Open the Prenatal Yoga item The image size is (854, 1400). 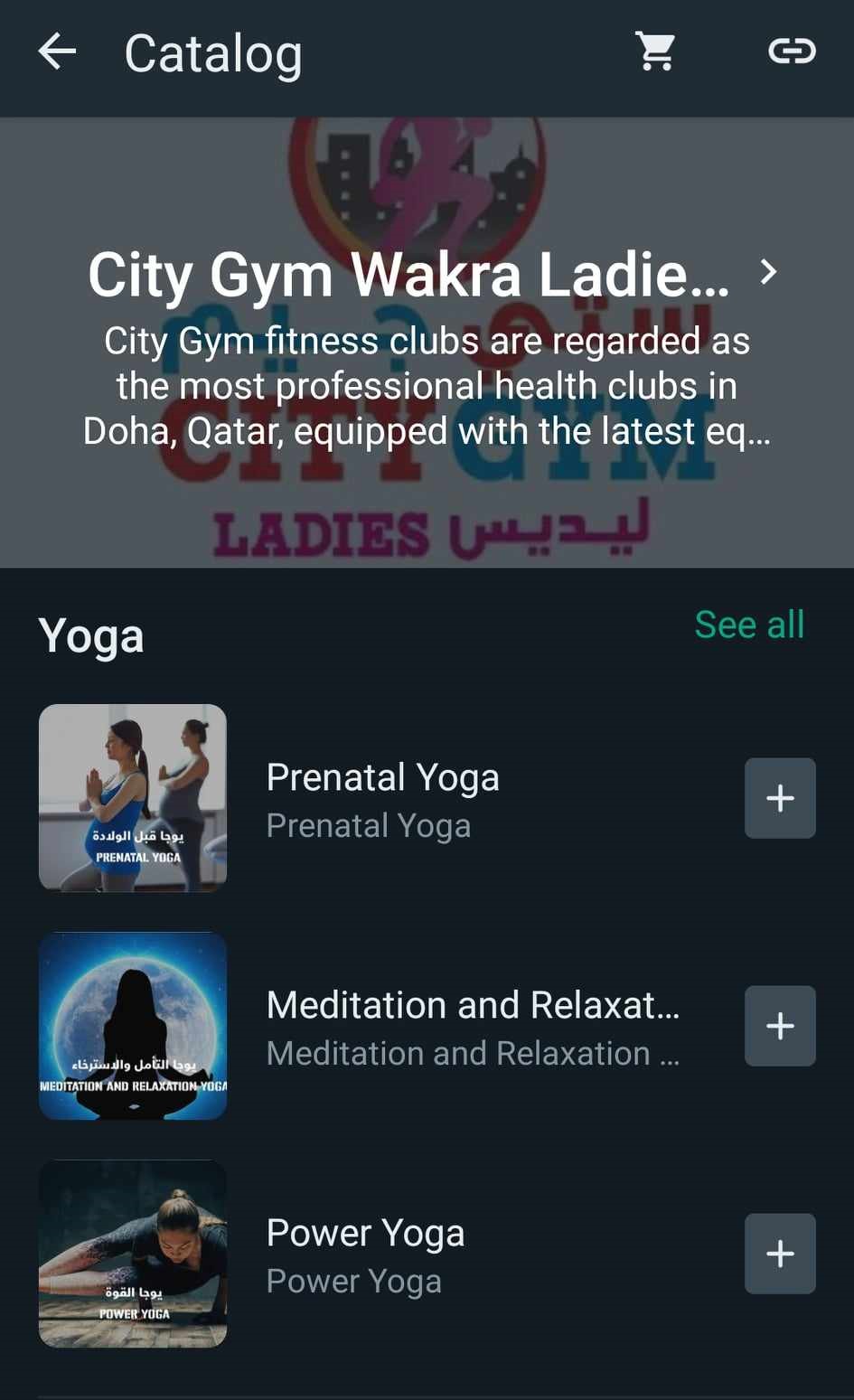coord(382,799)
